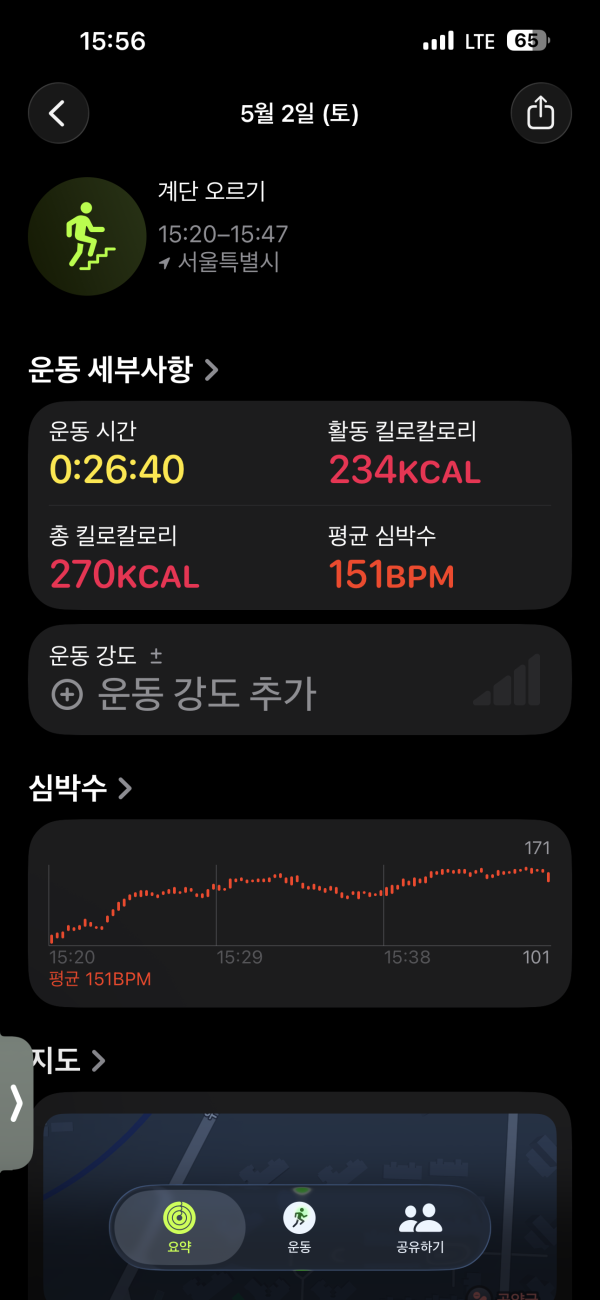Switch to the 운동 tab

pyautogui.click(x=299, y=1227)
